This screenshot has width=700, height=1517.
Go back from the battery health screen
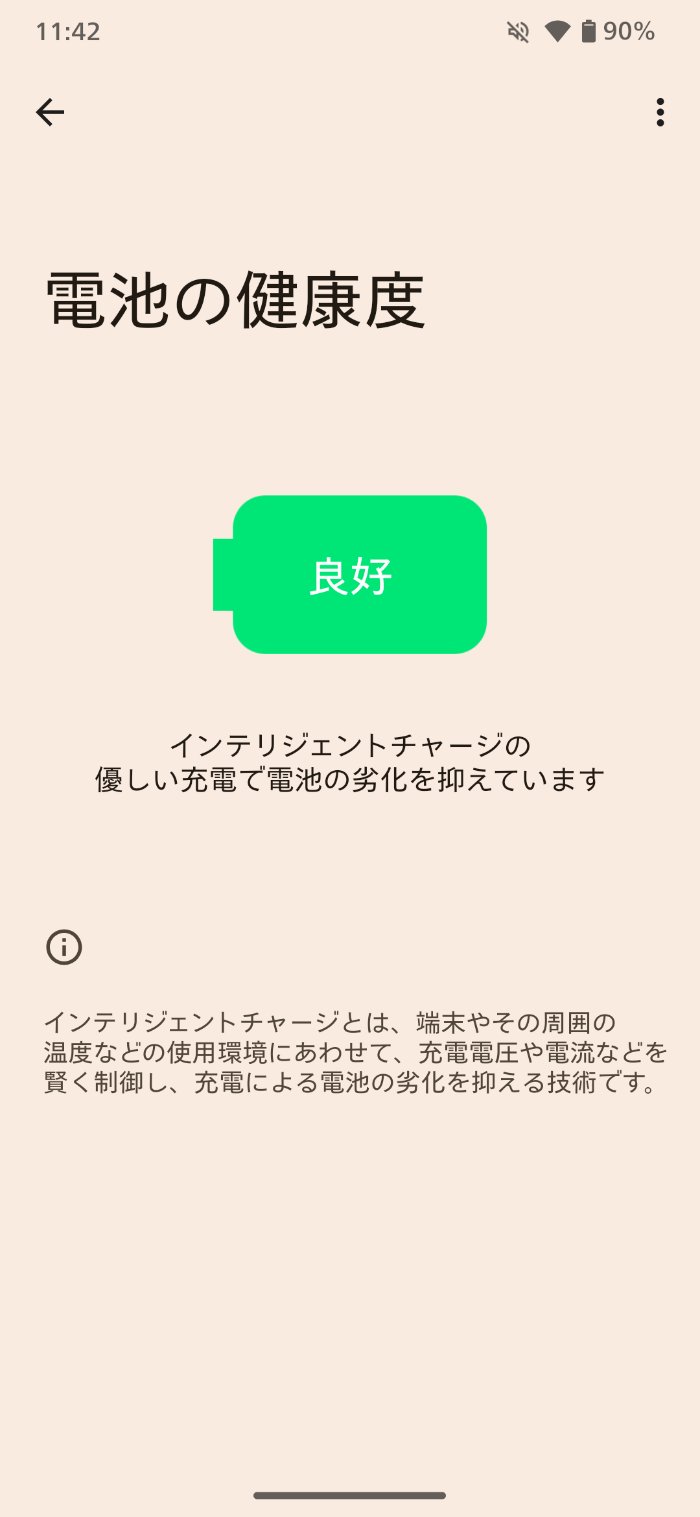coord(50,113)
